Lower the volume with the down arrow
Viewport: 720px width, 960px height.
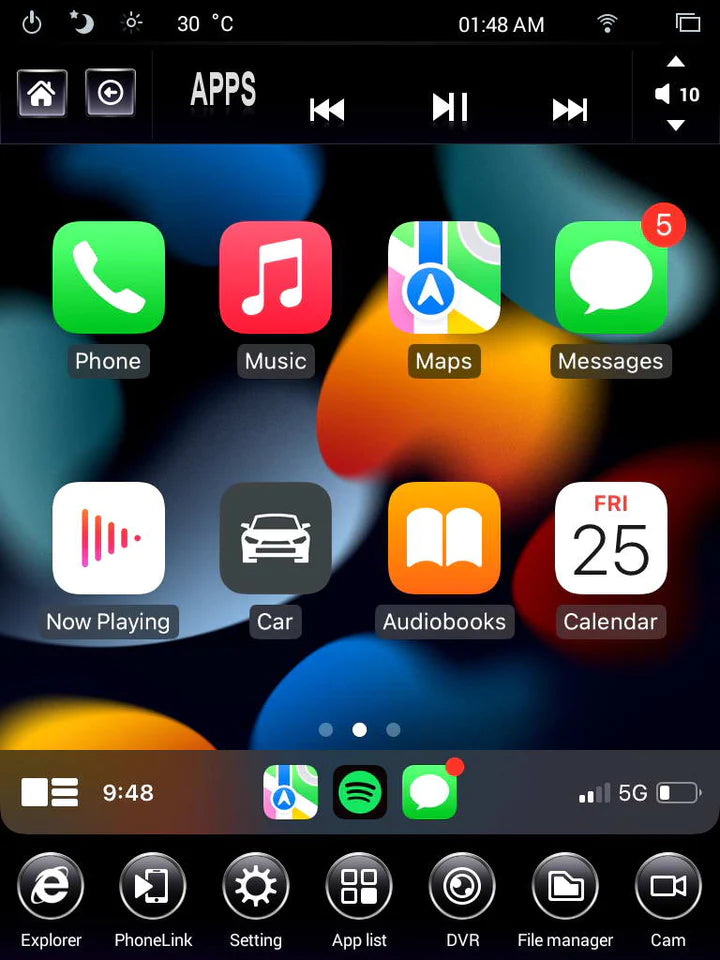(x=676, y=126)
